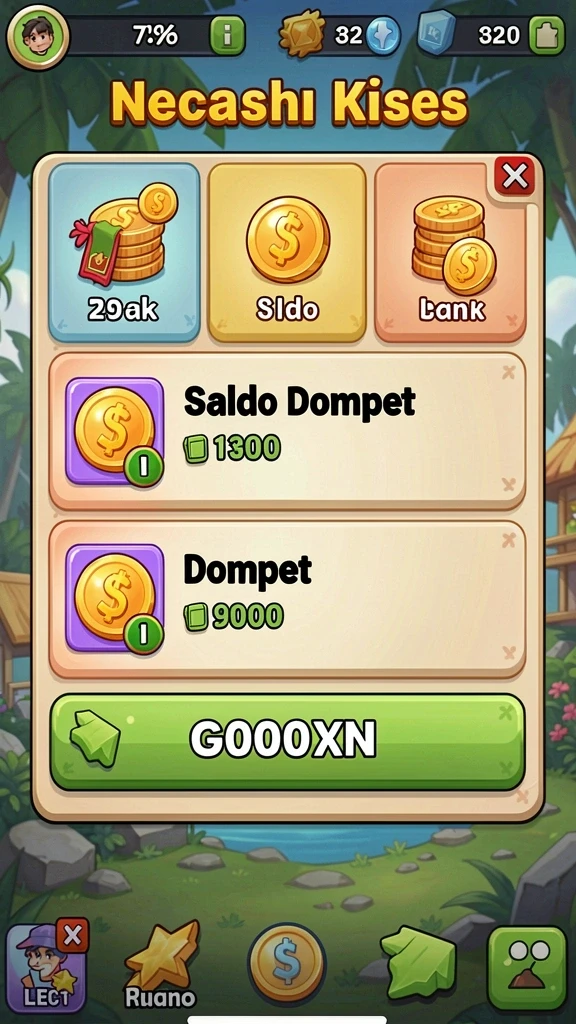The image size is (576, 1024).
Task: Select the Lank coin stack tile
Action: pos(451,253)
